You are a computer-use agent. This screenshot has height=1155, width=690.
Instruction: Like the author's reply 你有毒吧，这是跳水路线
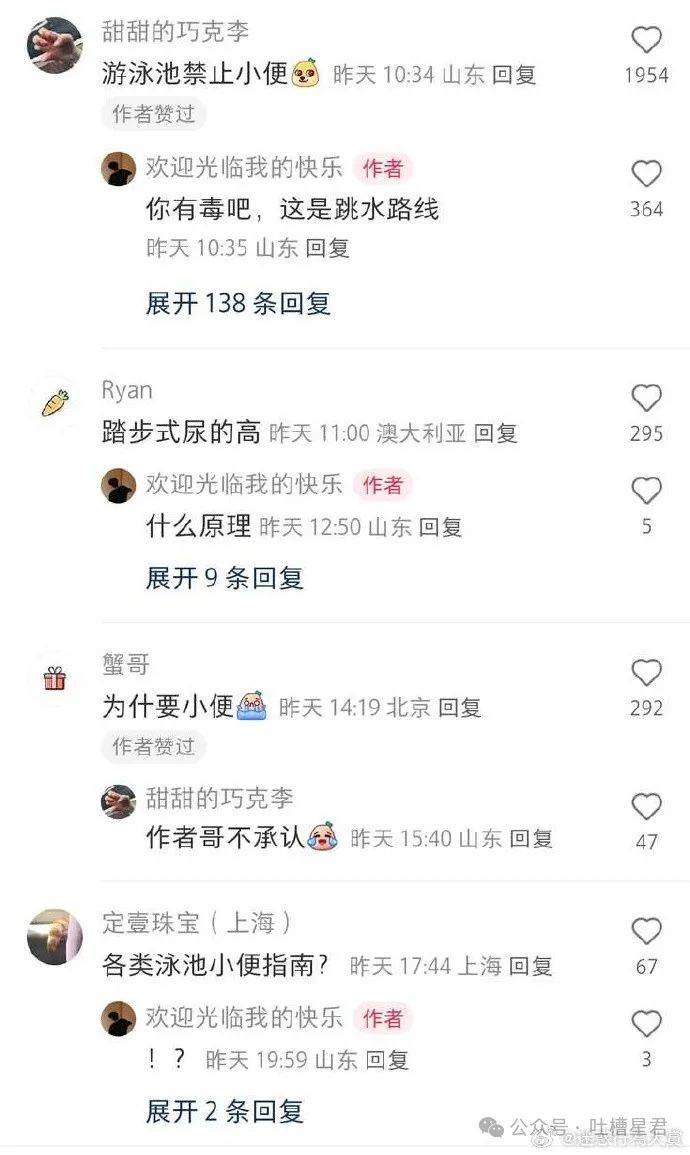click(647, 174)
